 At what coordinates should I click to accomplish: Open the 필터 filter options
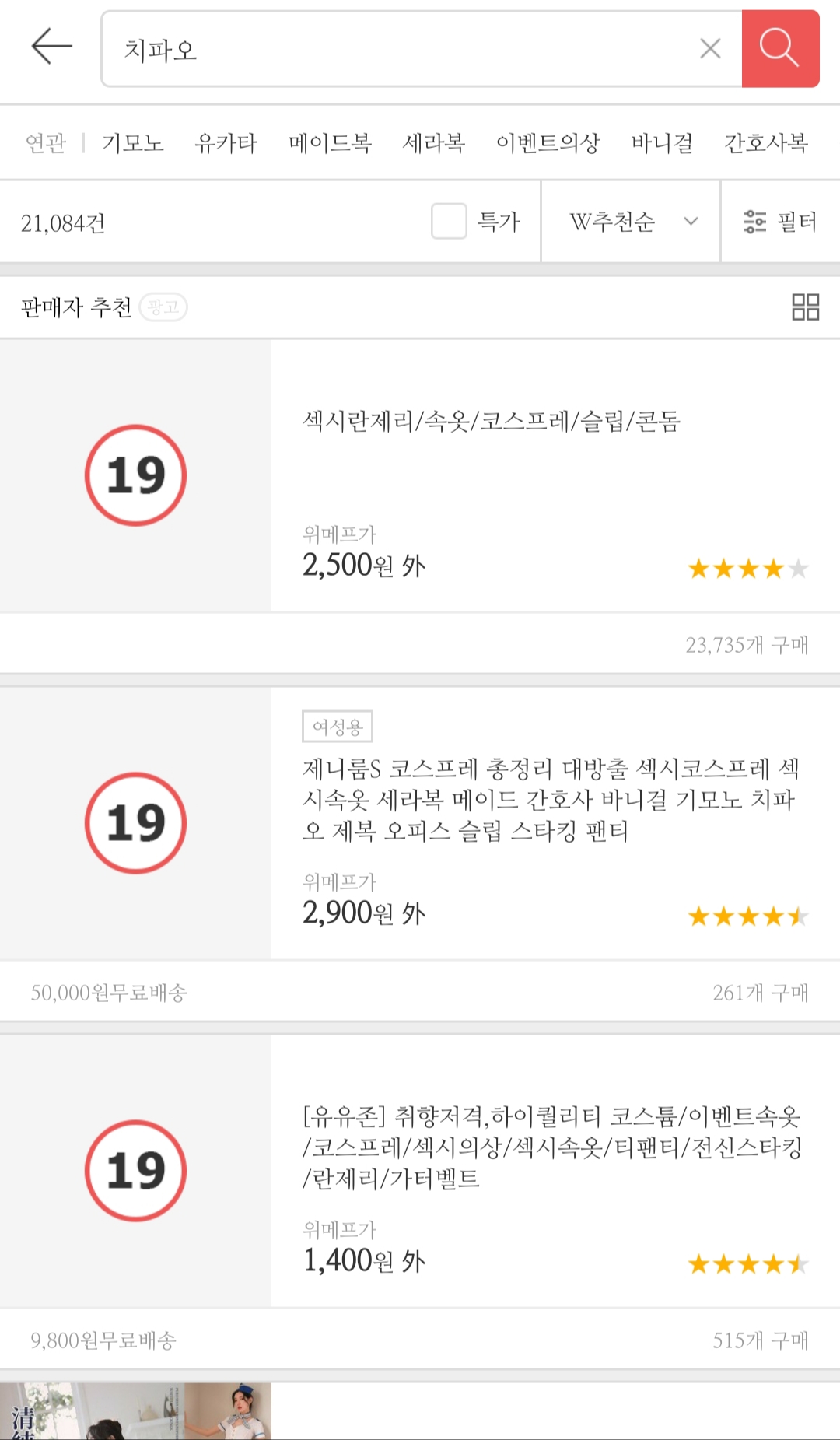(780, 222)
